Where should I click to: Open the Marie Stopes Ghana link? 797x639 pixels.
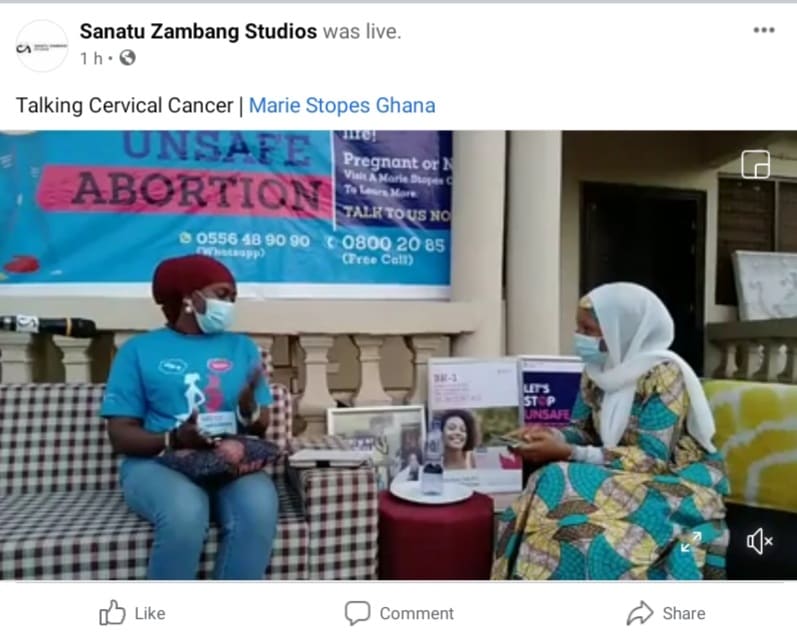(x=342, y=105)
